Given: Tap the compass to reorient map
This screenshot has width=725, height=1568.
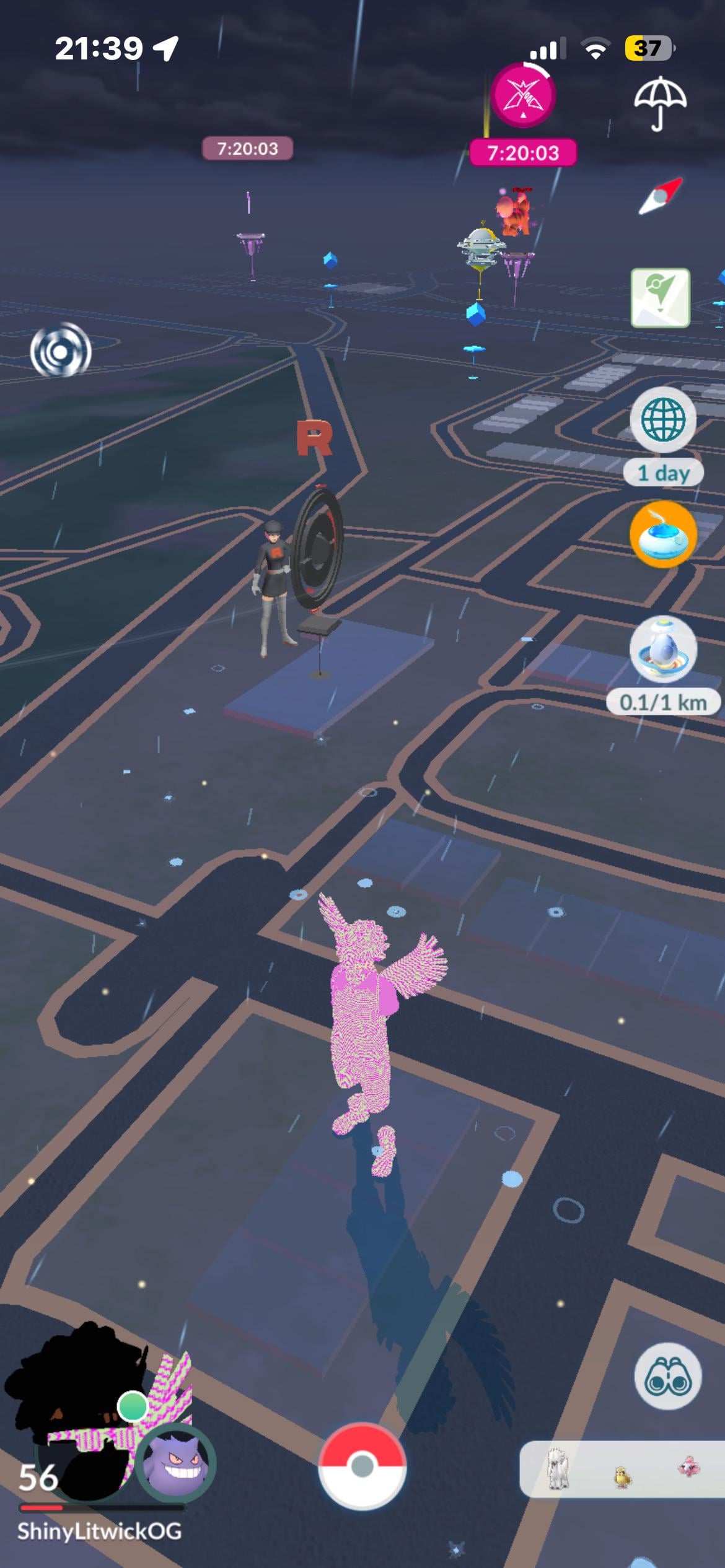Looking at the screenshot, I should [660, 196].
